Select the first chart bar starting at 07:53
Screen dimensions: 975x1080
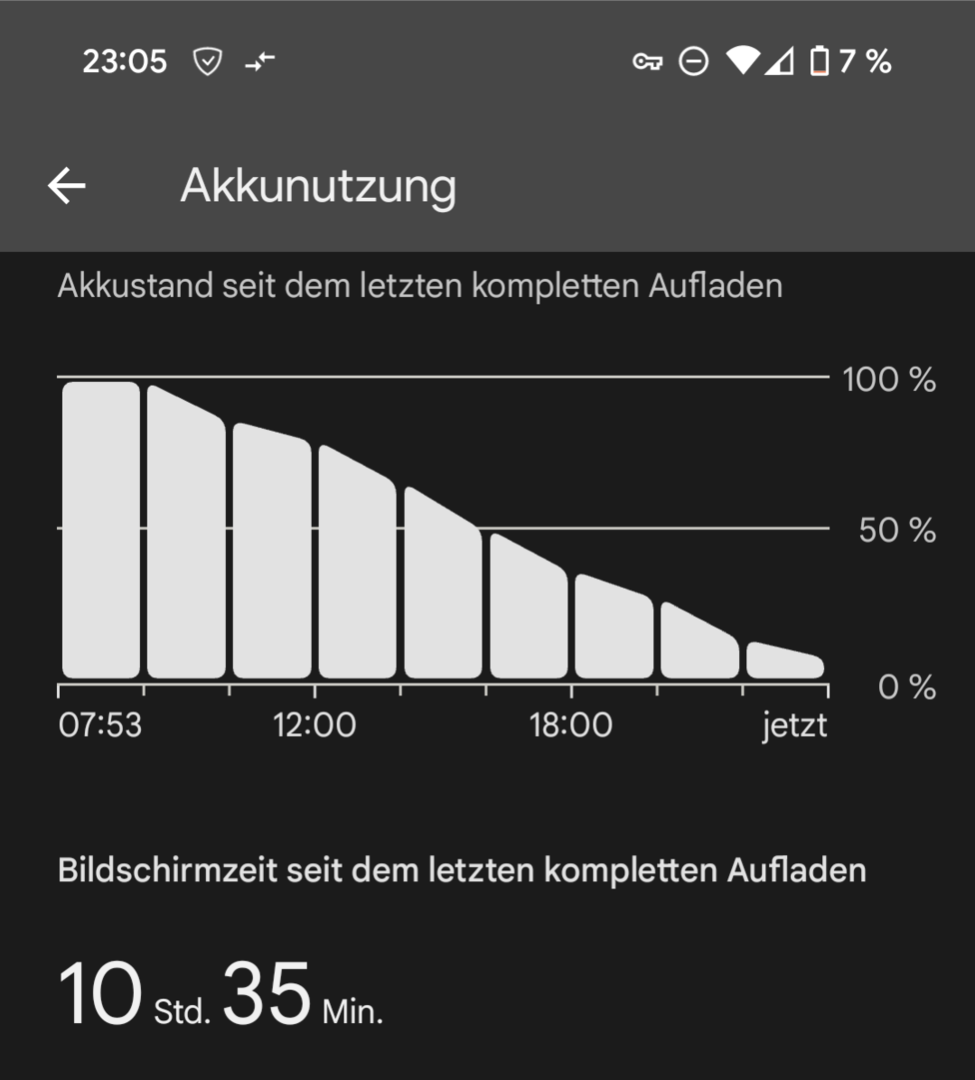click(101, 530)
